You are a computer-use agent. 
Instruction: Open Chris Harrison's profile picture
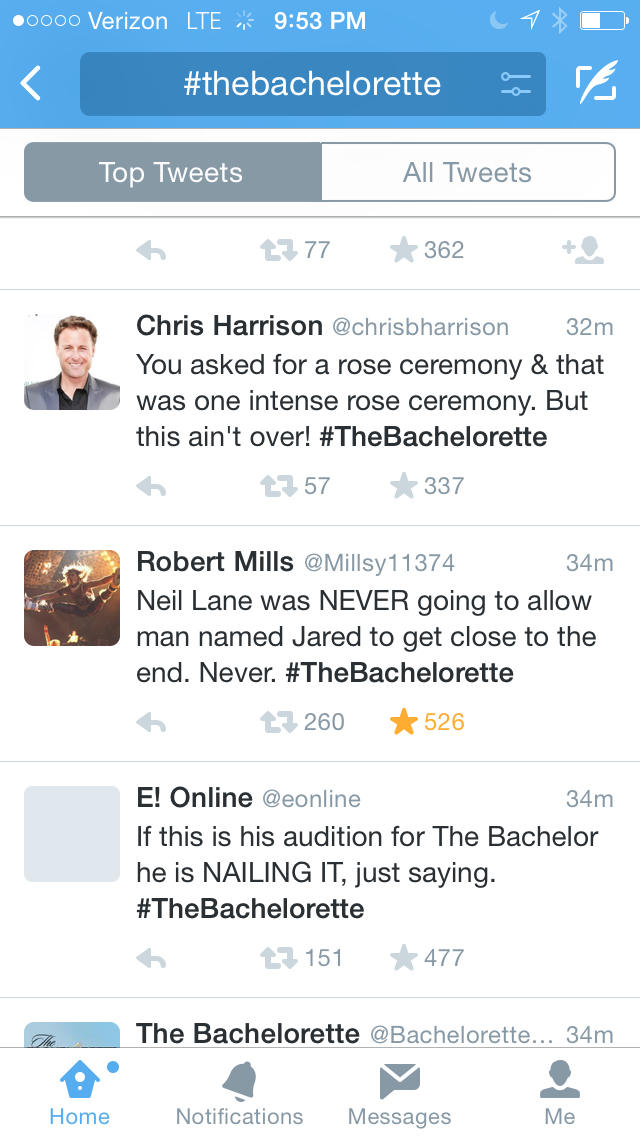(x=72, y=362)
